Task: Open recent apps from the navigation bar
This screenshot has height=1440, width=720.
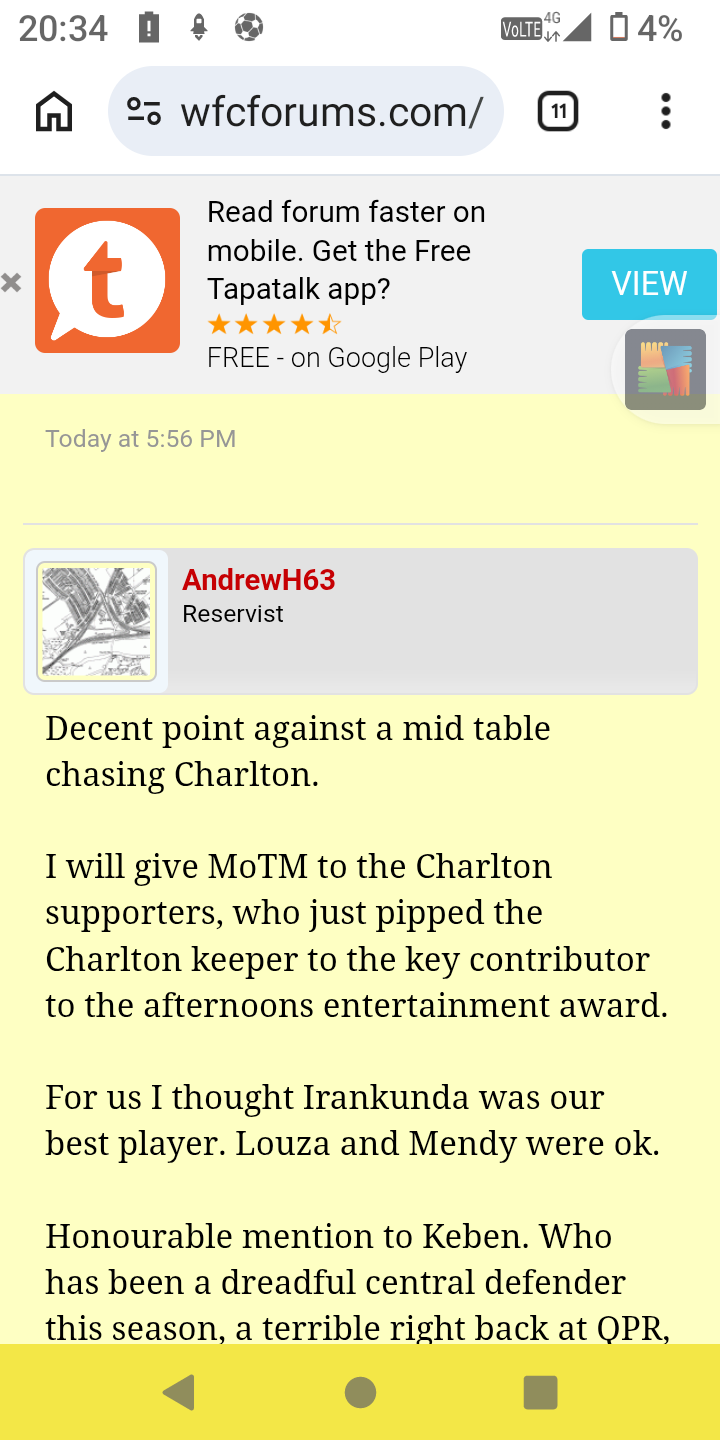Action: (x=540, y=1392)
